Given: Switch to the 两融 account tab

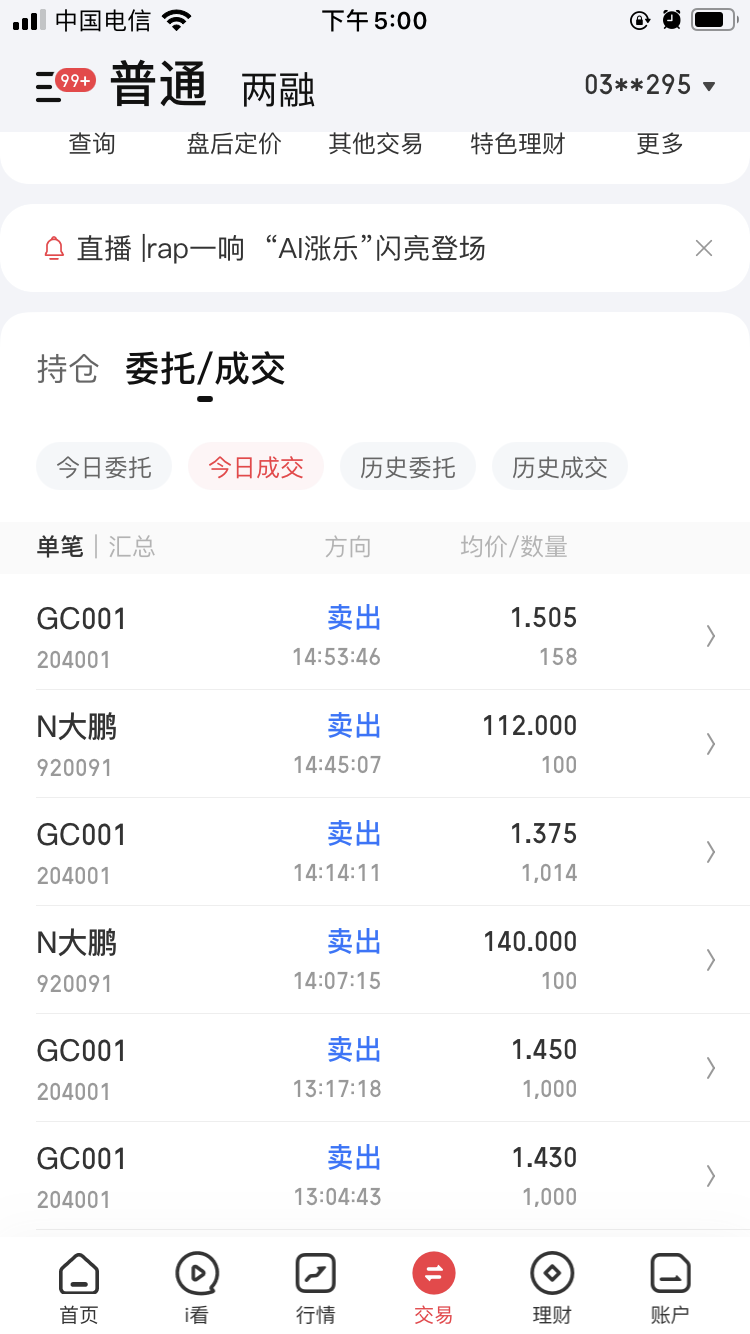Looking at the screenshot, I should (278, 91).
